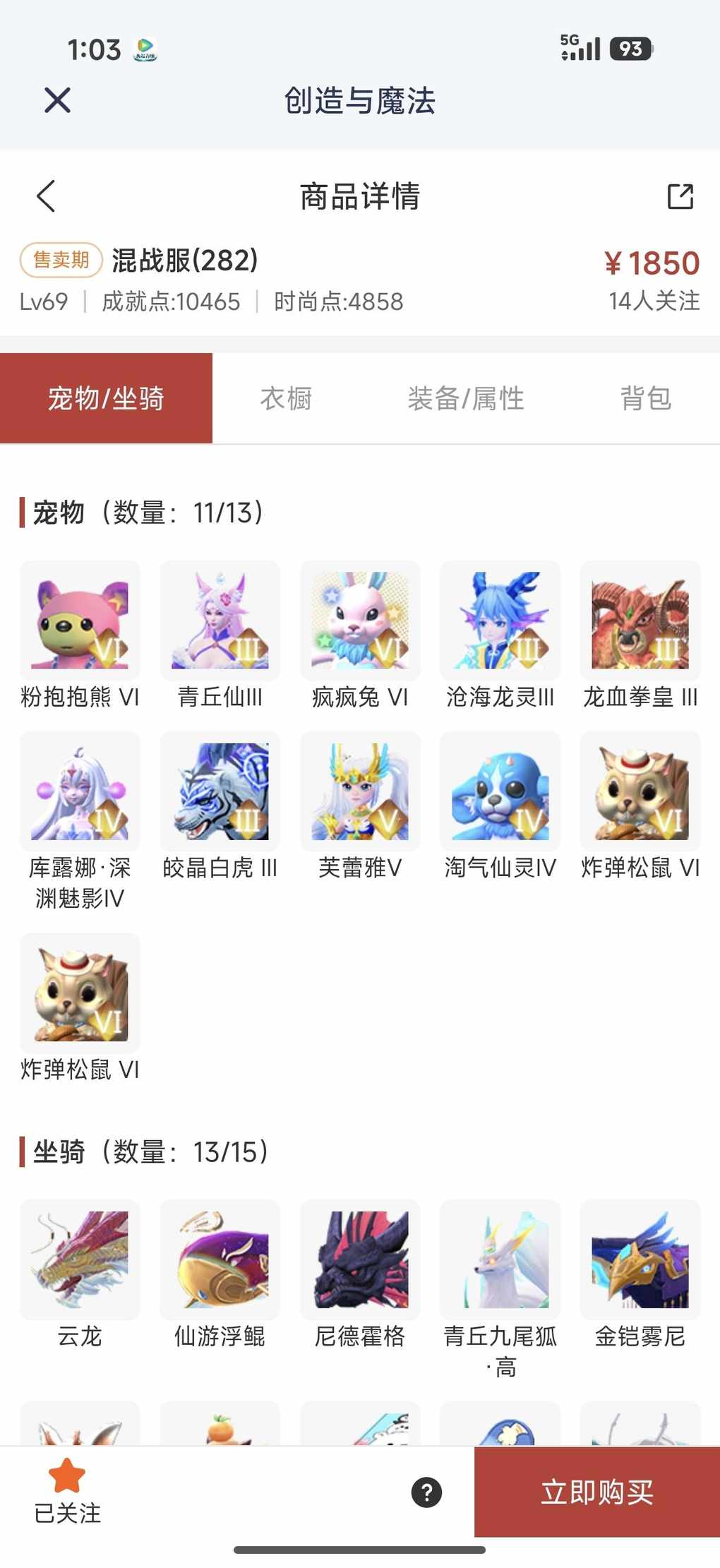Tap the 疯疯兔 VI pet tile
The image size is (720, 1568).
point(360,621)
